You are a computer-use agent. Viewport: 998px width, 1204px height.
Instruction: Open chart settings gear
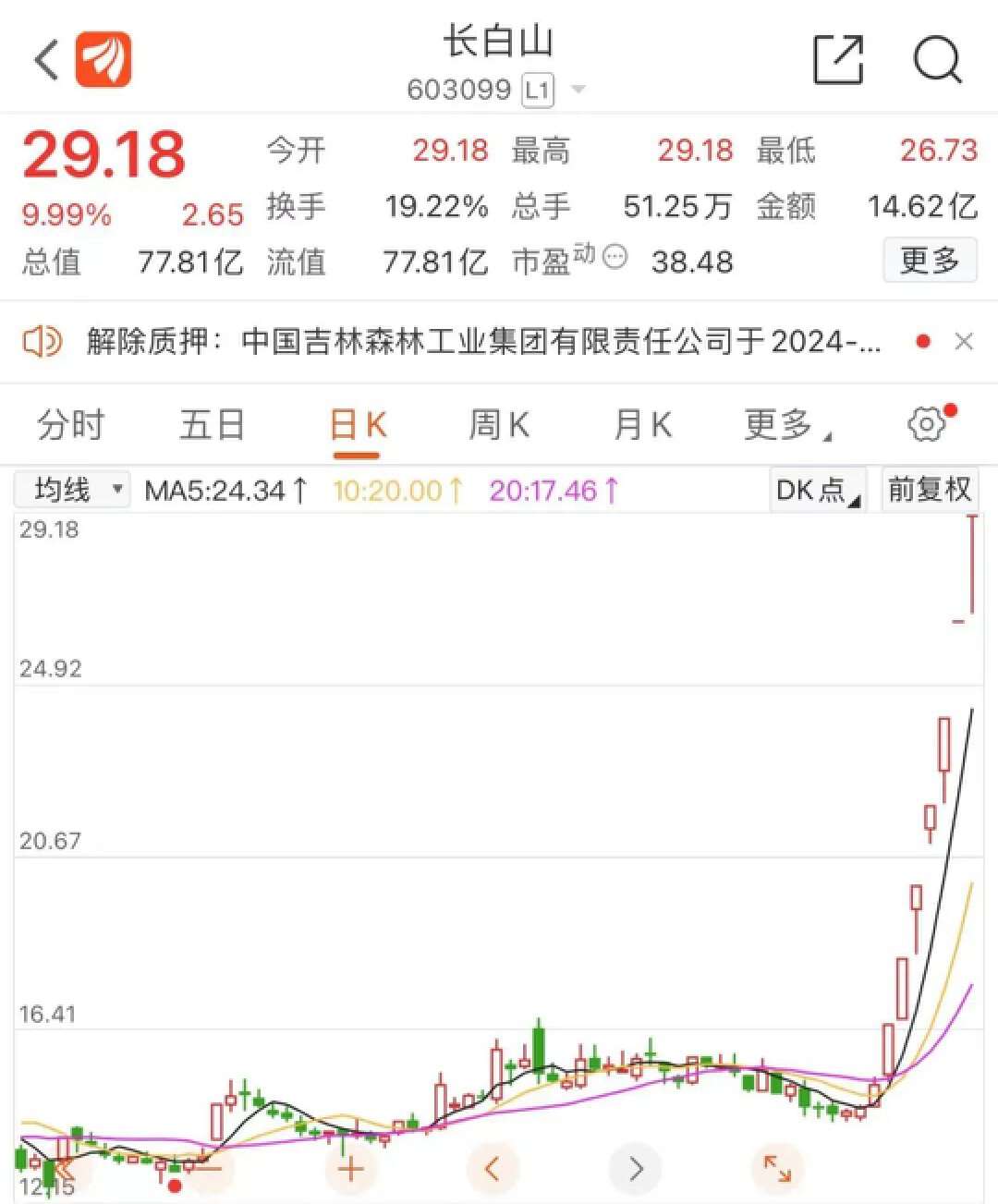coord(927,424)
